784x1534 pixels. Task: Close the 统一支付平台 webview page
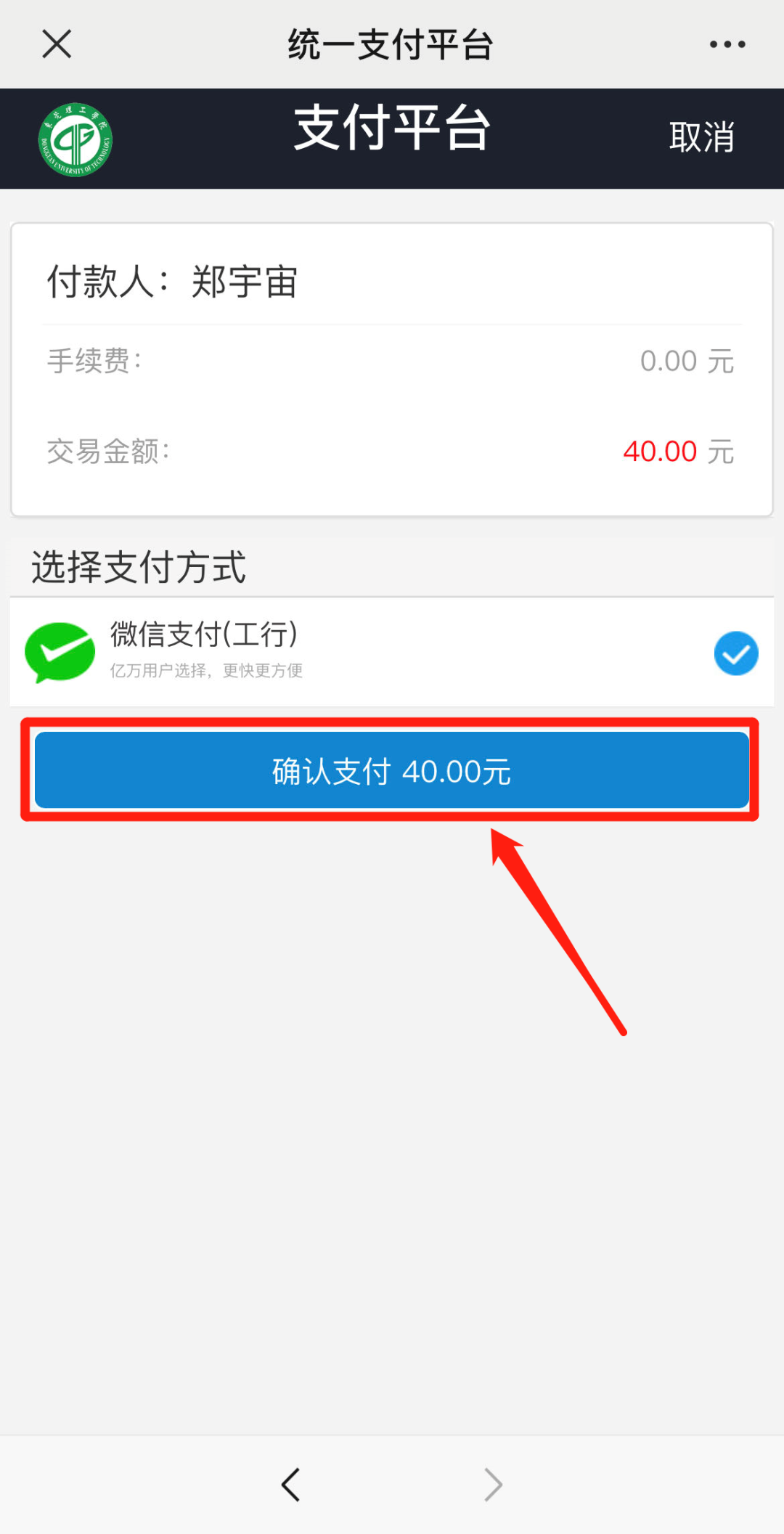coord(57,44)
